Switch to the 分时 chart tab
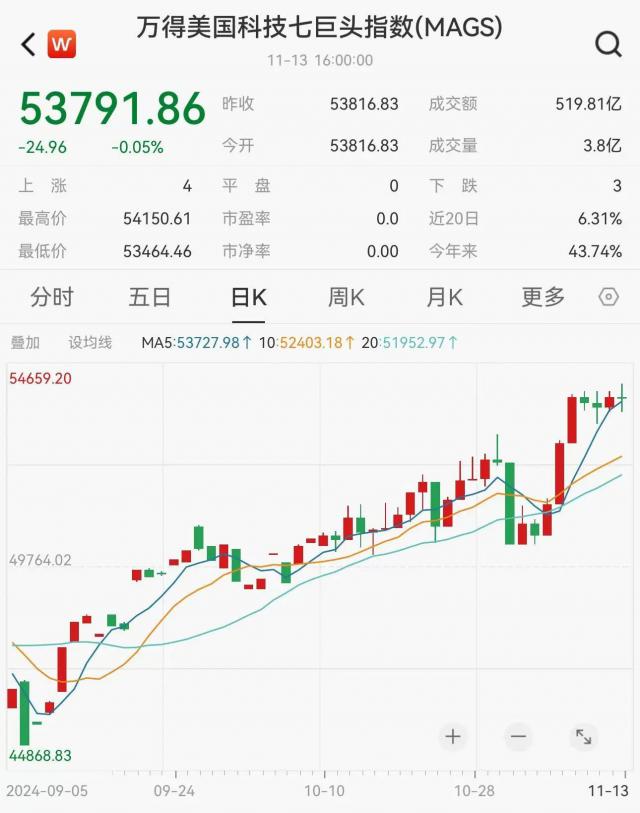Screen dimensions: 640x813 click(52, 297)
